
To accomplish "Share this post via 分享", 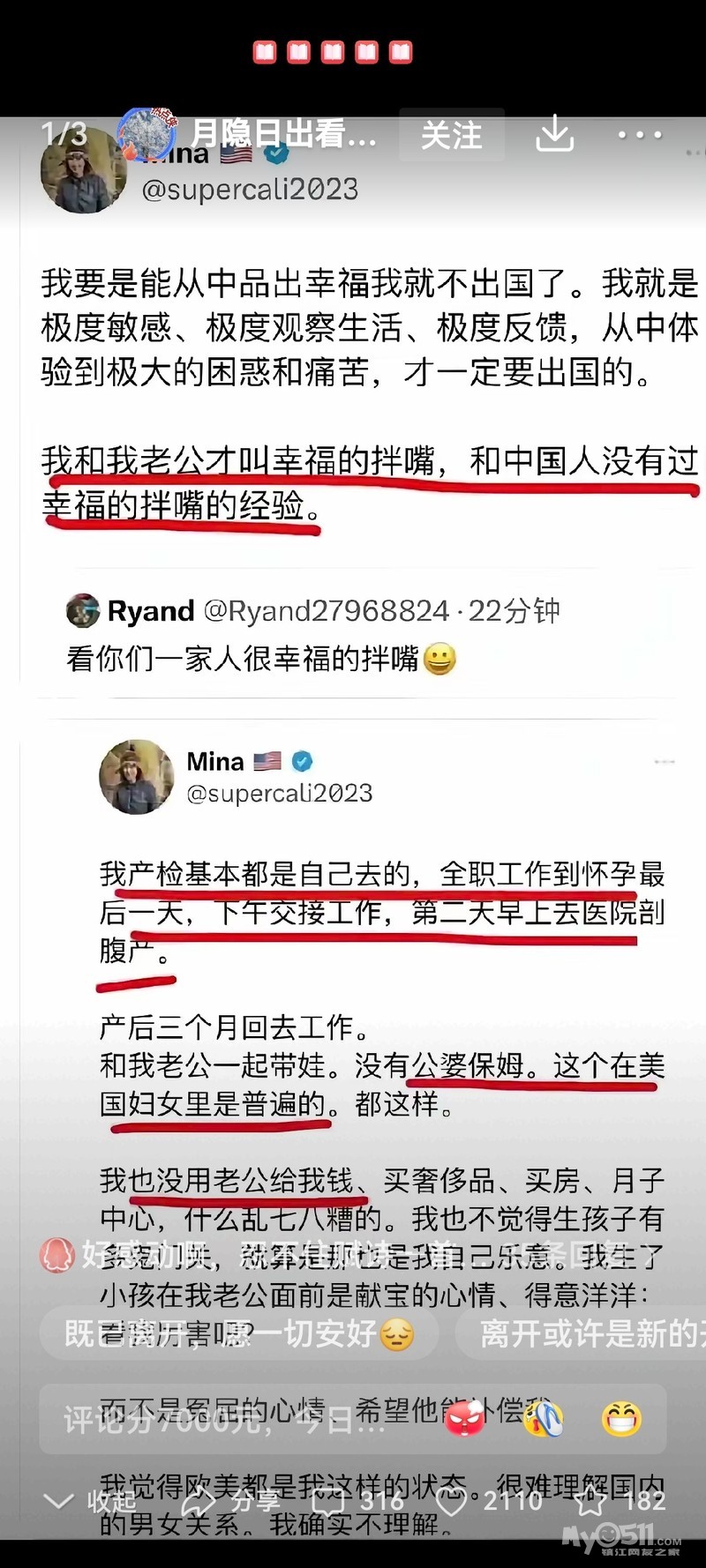I will pos(230,1500).
